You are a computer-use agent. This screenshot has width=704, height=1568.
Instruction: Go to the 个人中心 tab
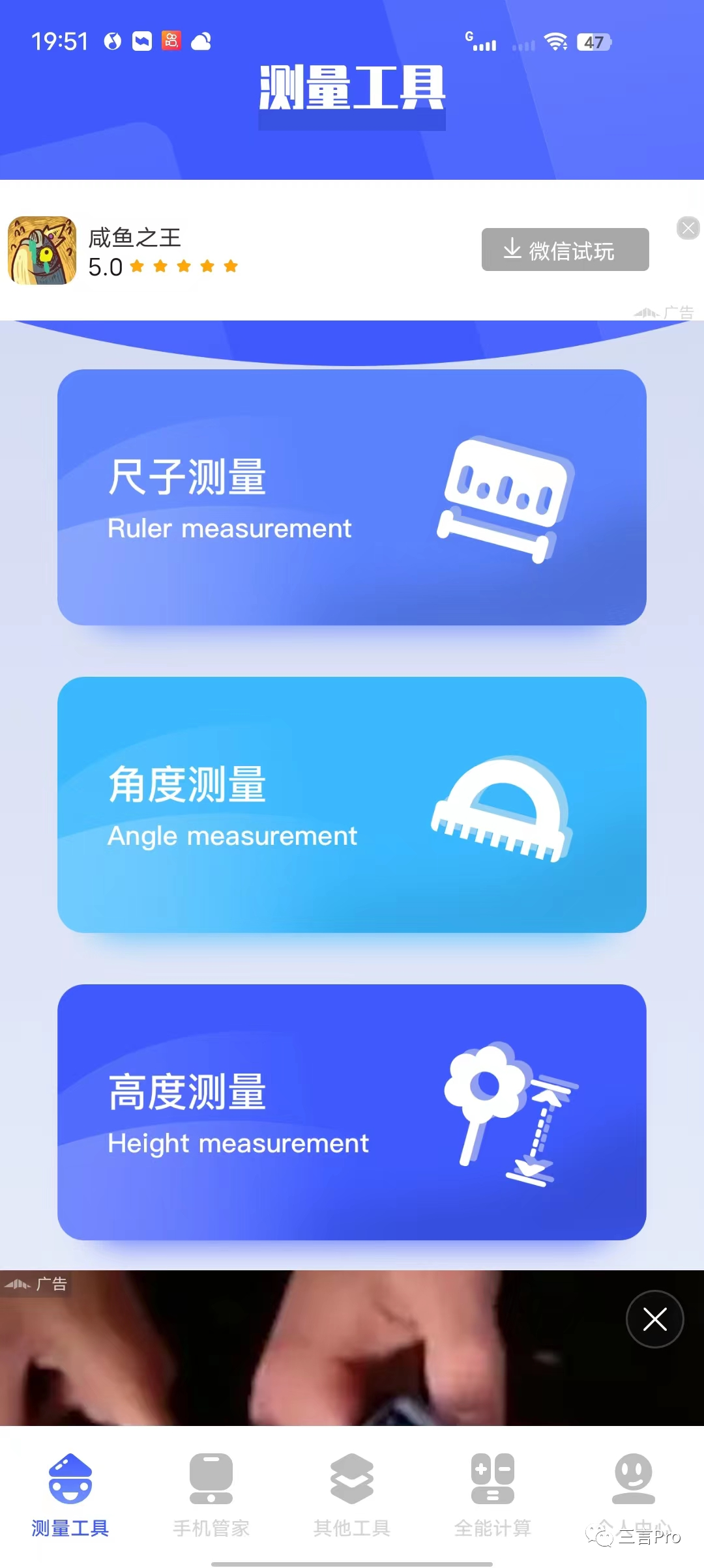click(634, 1493)
